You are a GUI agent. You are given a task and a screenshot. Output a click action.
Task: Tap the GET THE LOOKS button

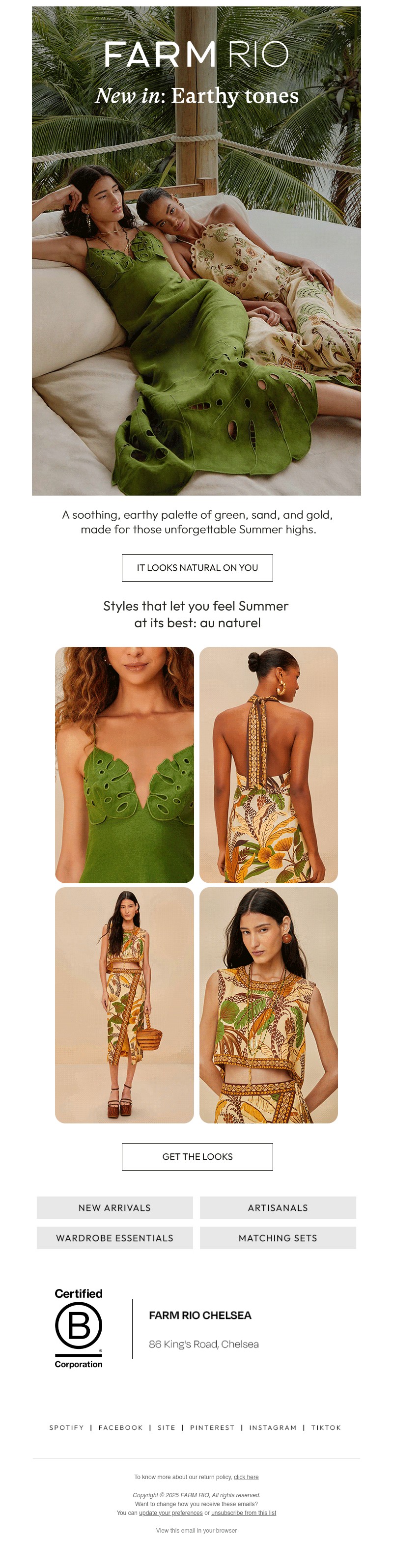pyautogui.click(x=197, y=1156)
